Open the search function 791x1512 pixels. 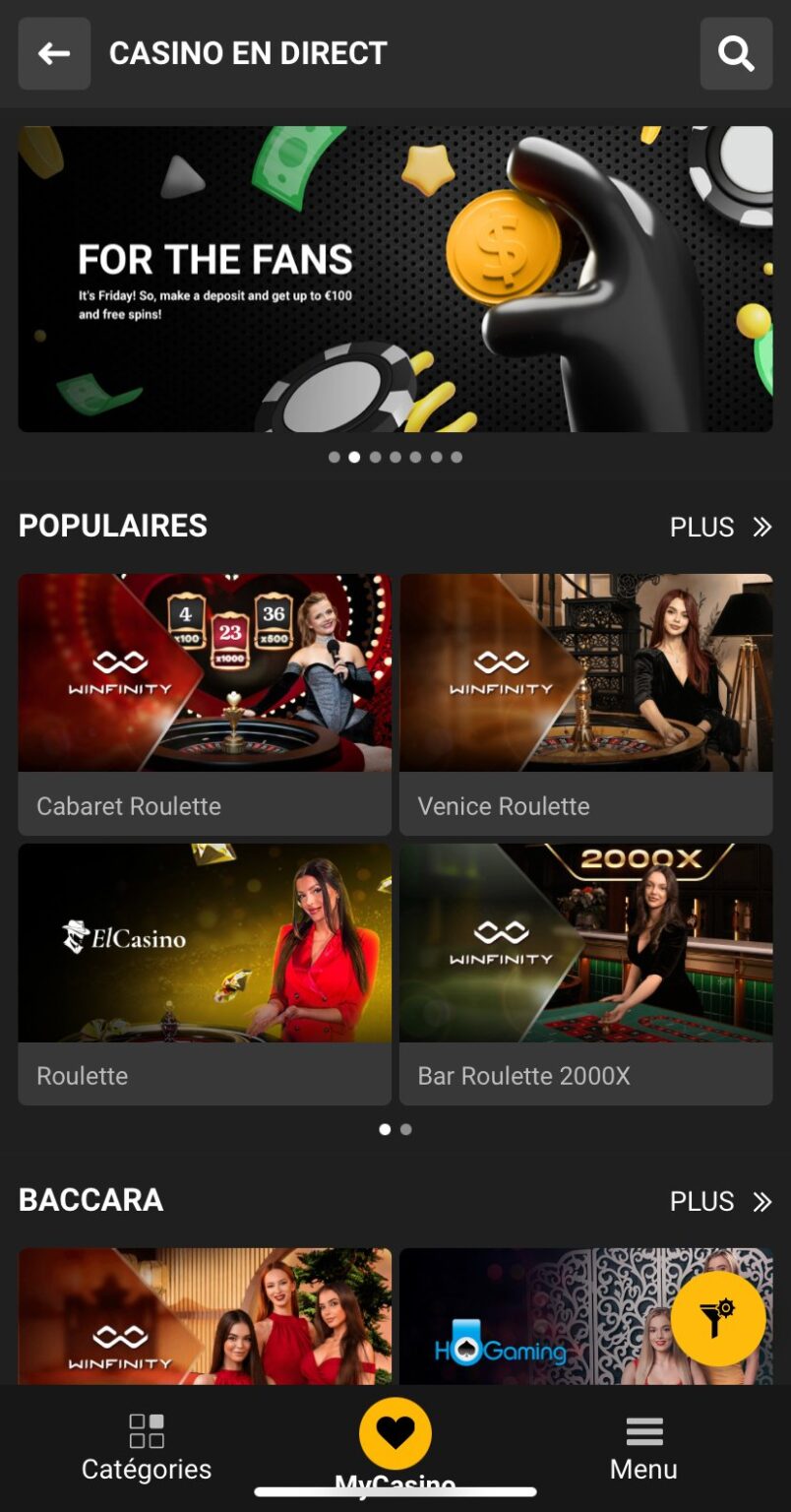[x=736, y=54]
